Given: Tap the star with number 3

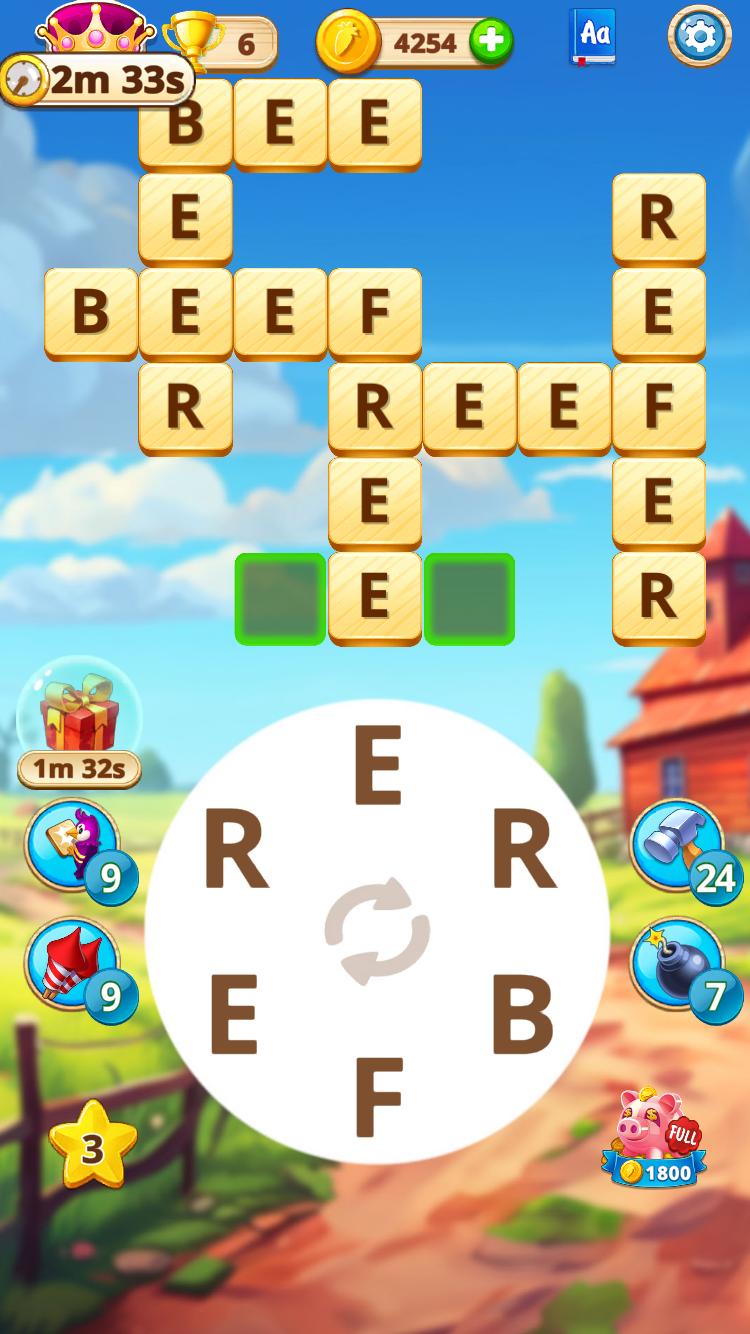Looking at the screenshot, I should [92, 1148].
